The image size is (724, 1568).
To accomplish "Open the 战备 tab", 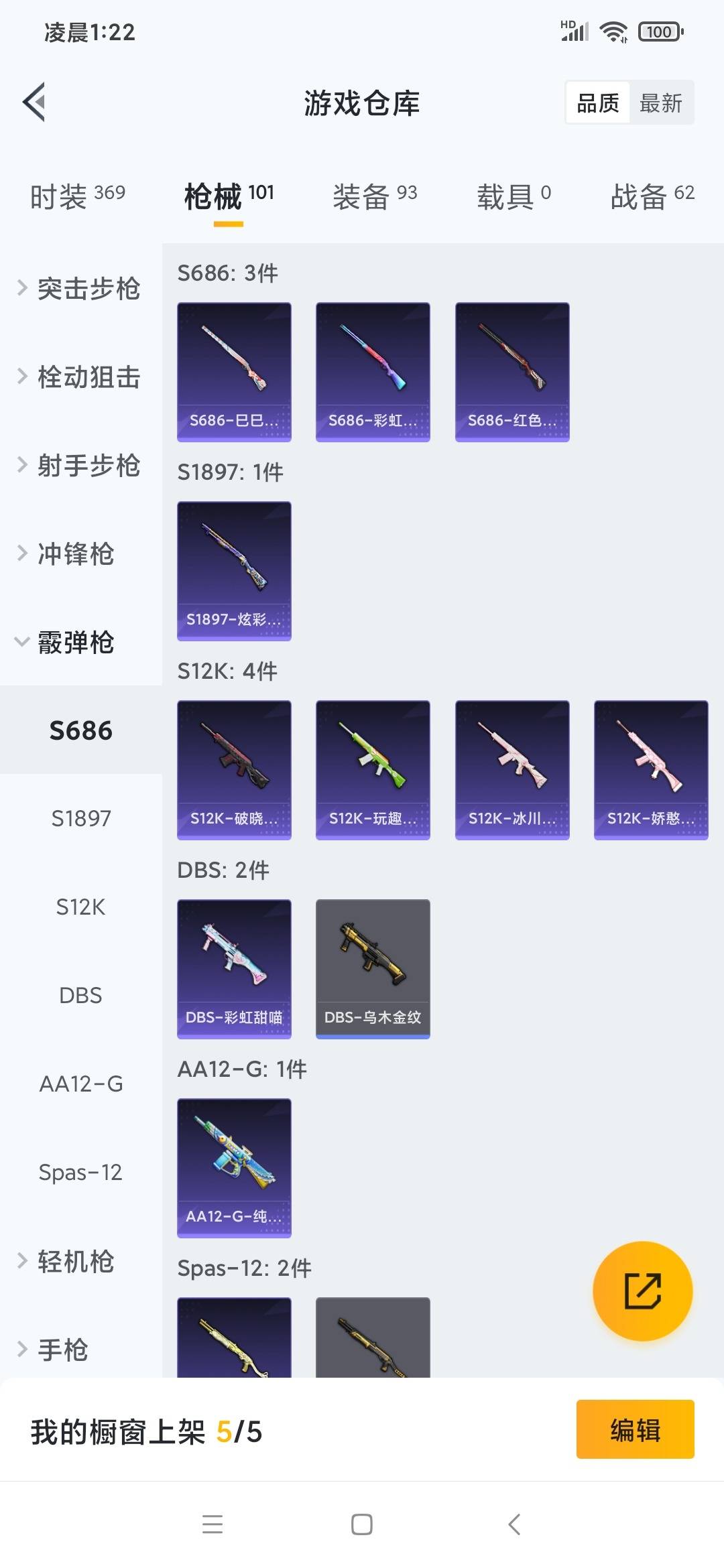I will [x=652, y=196].
